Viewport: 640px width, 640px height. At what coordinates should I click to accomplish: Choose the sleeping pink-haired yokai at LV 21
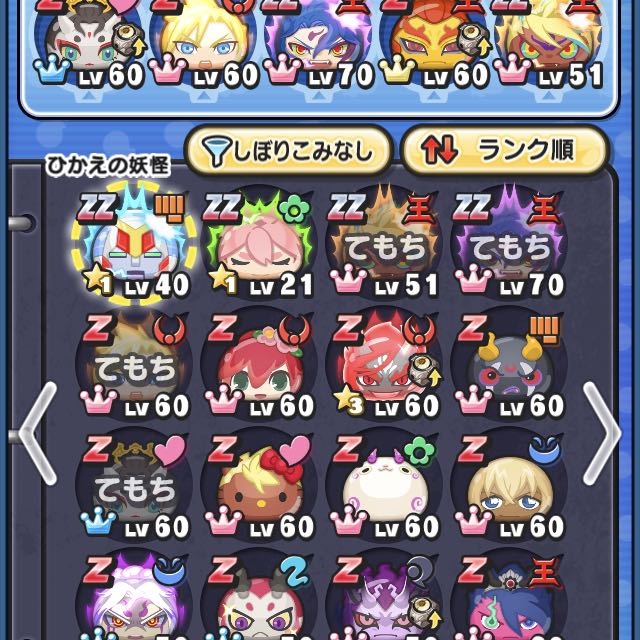coord(260,245)
